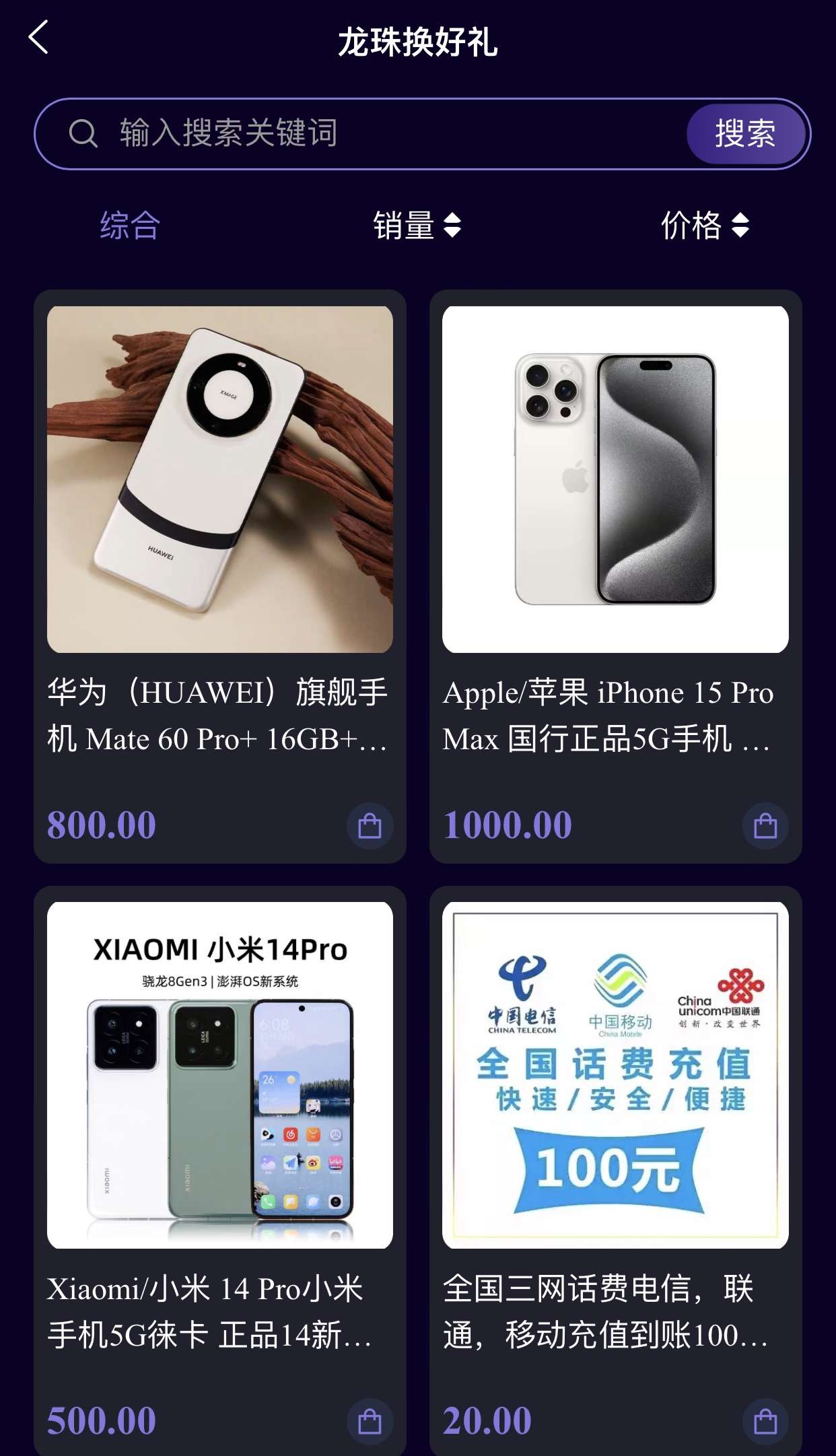Sort products by 销量
The width and height of the screenshot is (836, 1456).
[417, 226]
